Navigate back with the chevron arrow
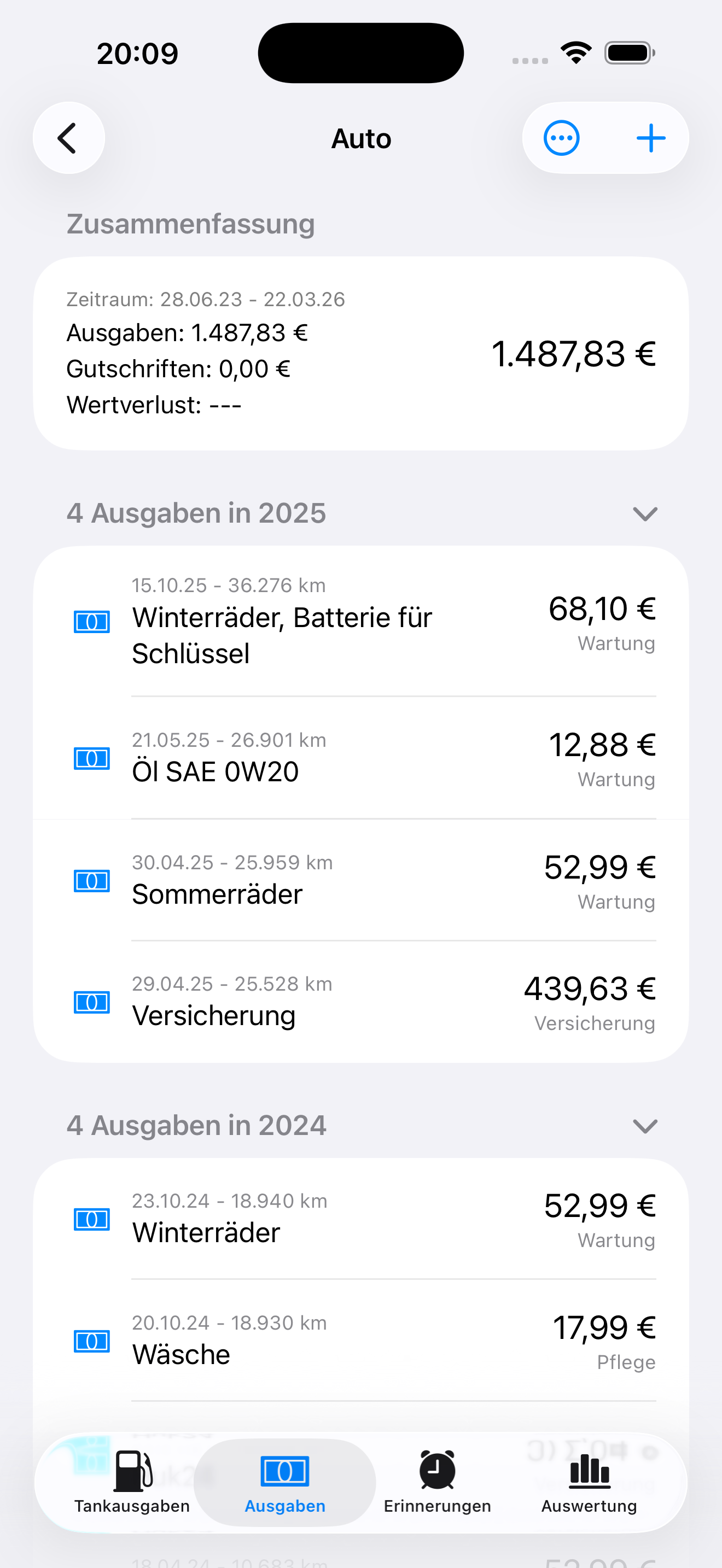Image resolution: width=722 pixels, height=1568 pixels. [69, 138]
